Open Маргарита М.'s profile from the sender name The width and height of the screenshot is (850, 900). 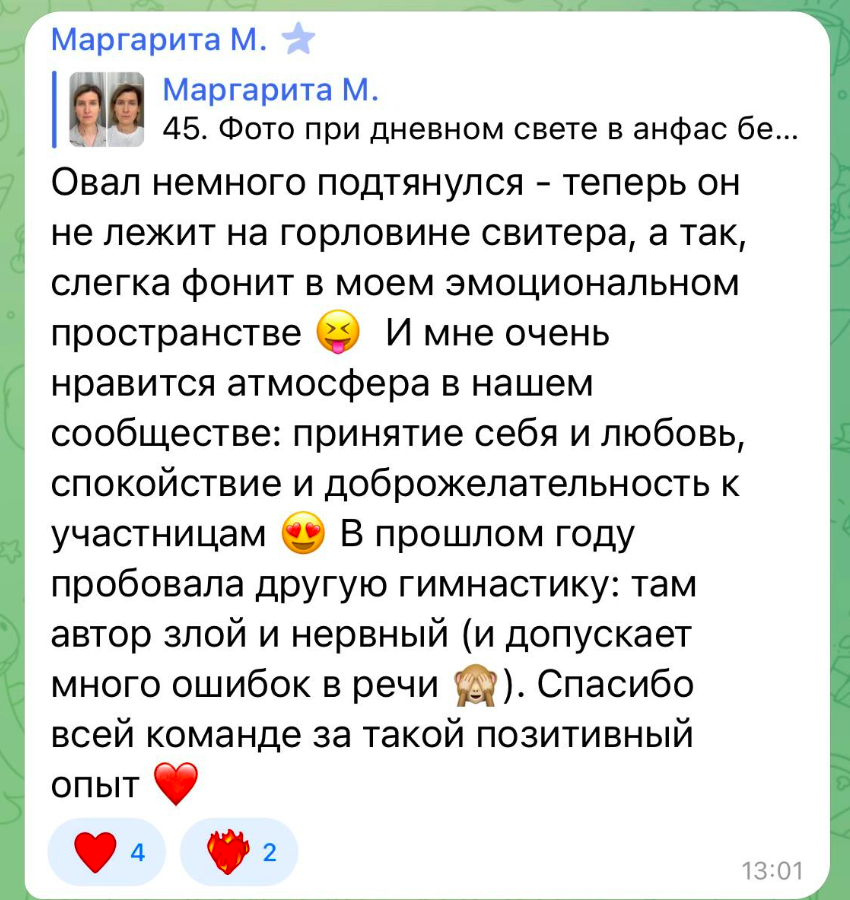(158, 41)
